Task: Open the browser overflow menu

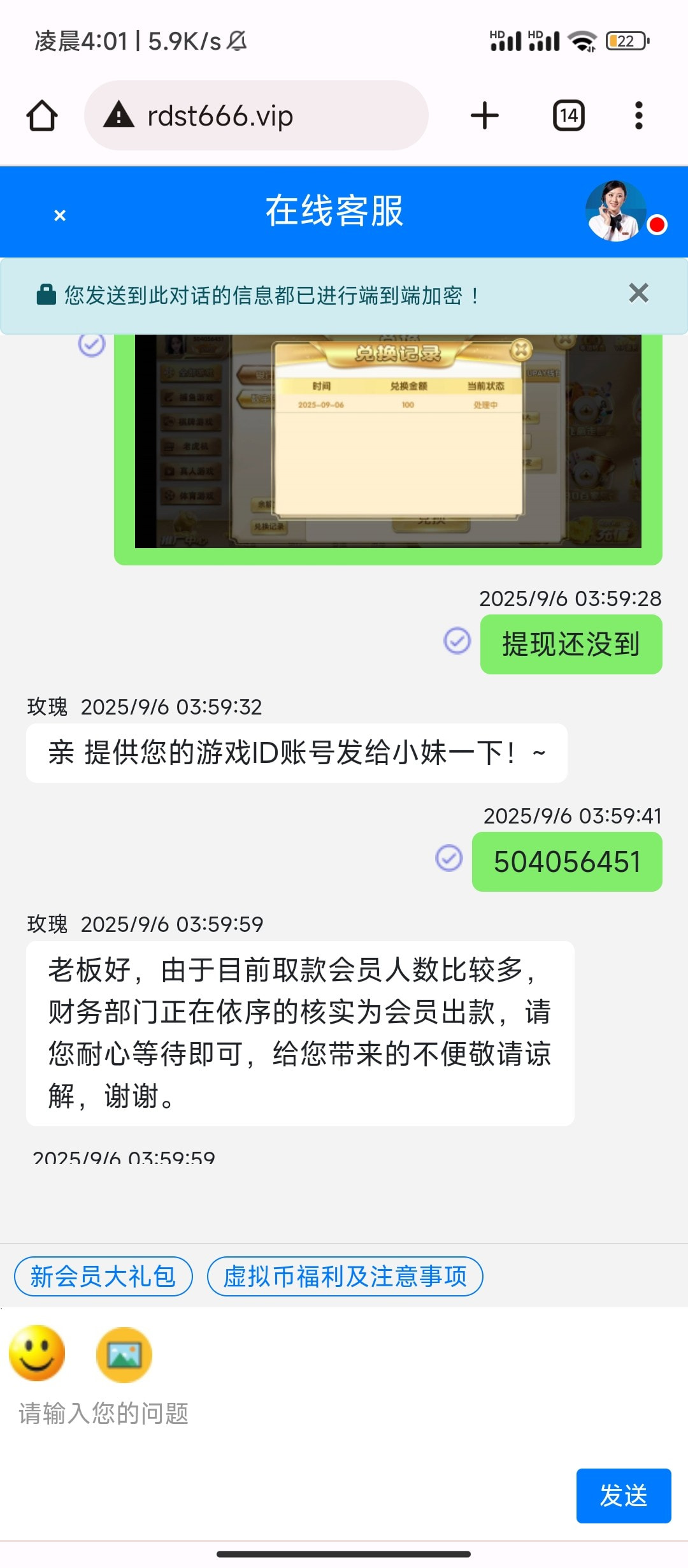Action: tap(638, 116)
